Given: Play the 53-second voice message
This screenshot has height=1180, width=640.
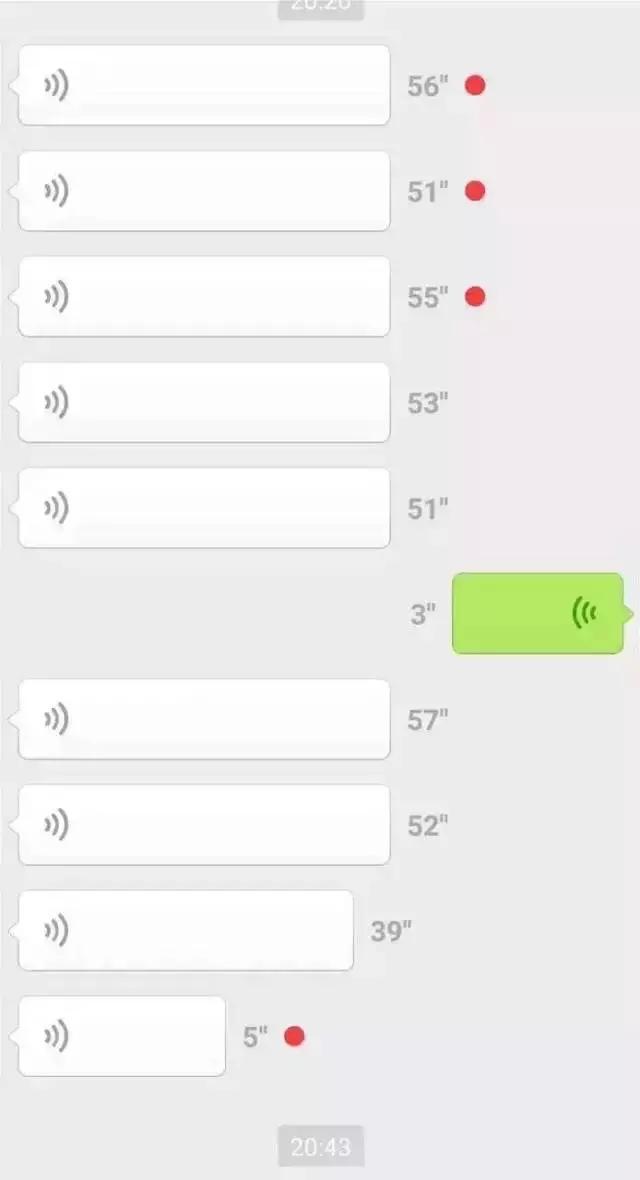Looking at the screenshot, I should click(x=204, y=403).
